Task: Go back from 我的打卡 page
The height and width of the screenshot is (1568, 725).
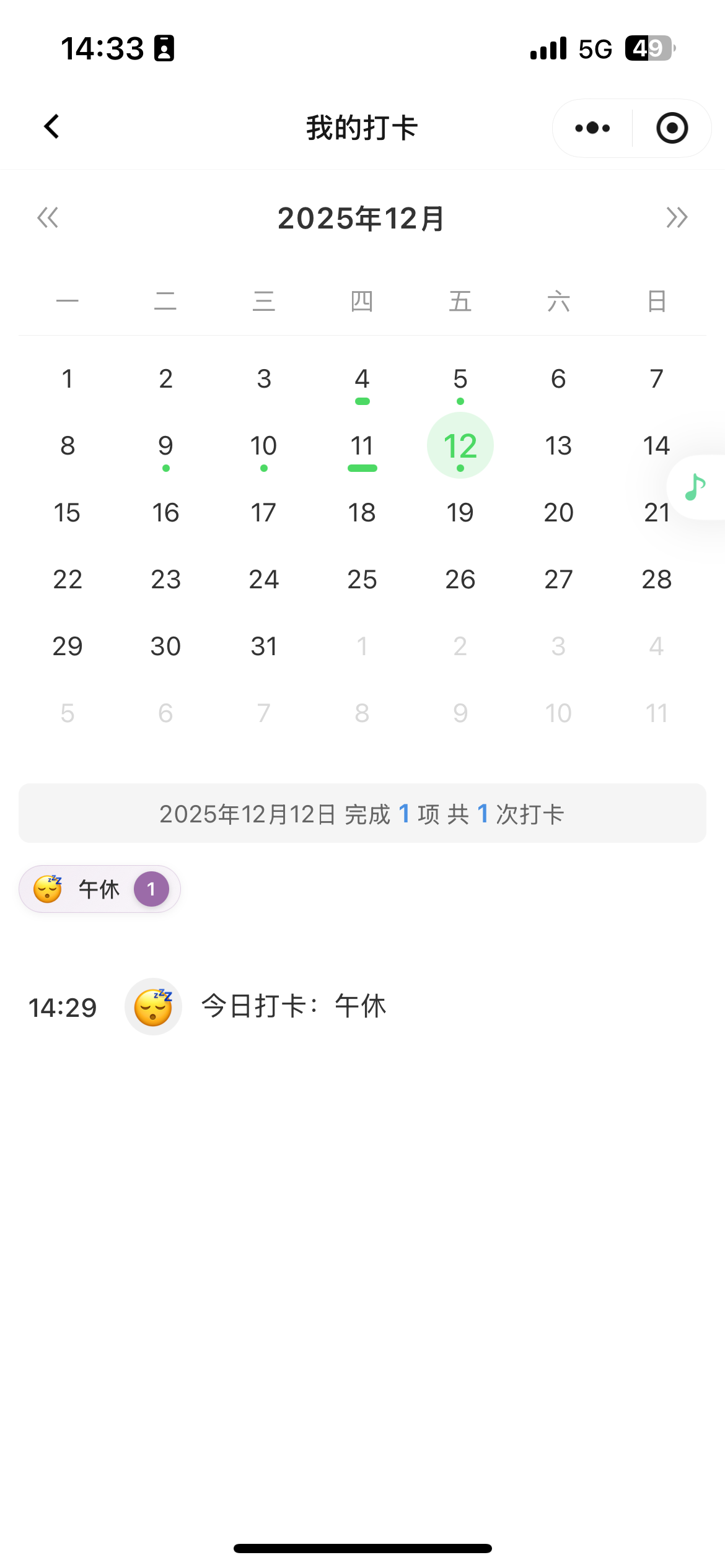Action: tap(52, 127)
